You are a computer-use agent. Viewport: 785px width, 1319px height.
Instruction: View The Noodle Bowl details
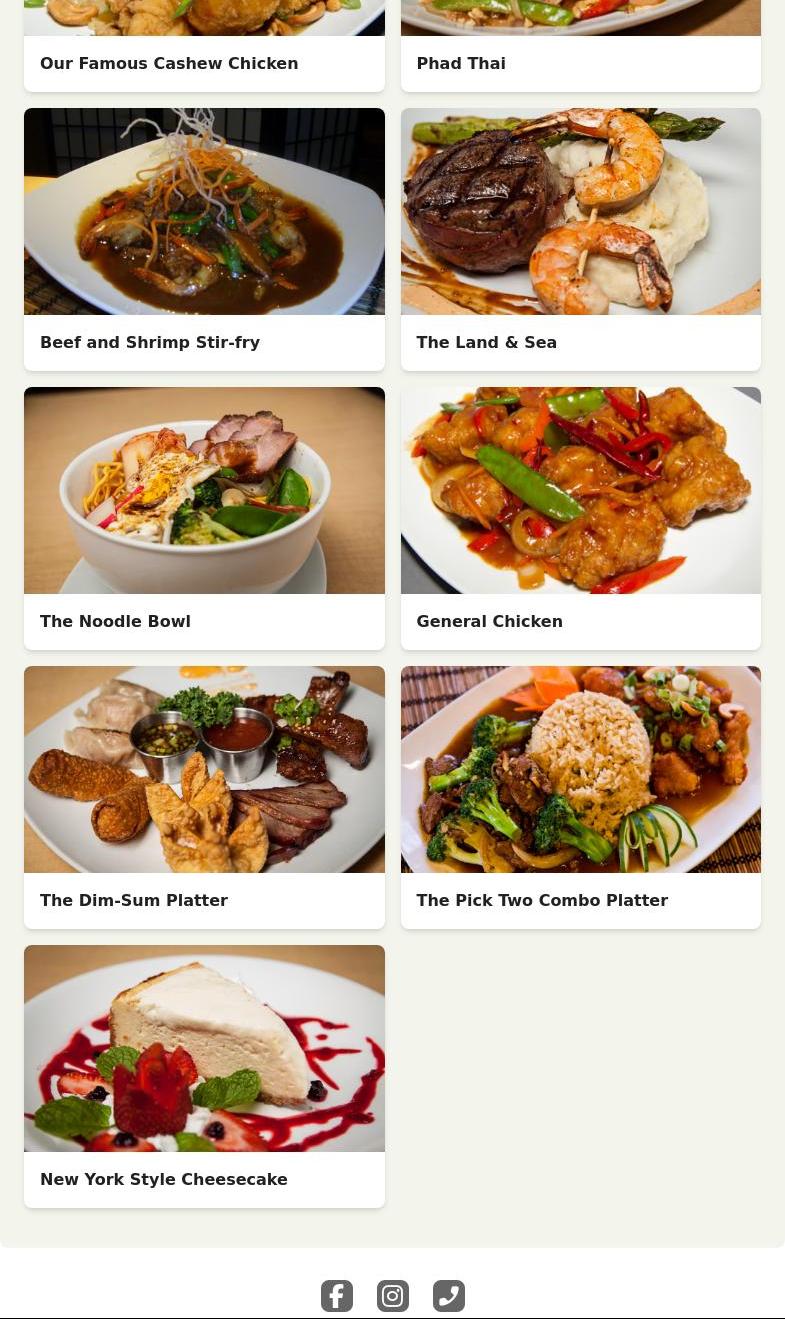click(x=204, y=518)
